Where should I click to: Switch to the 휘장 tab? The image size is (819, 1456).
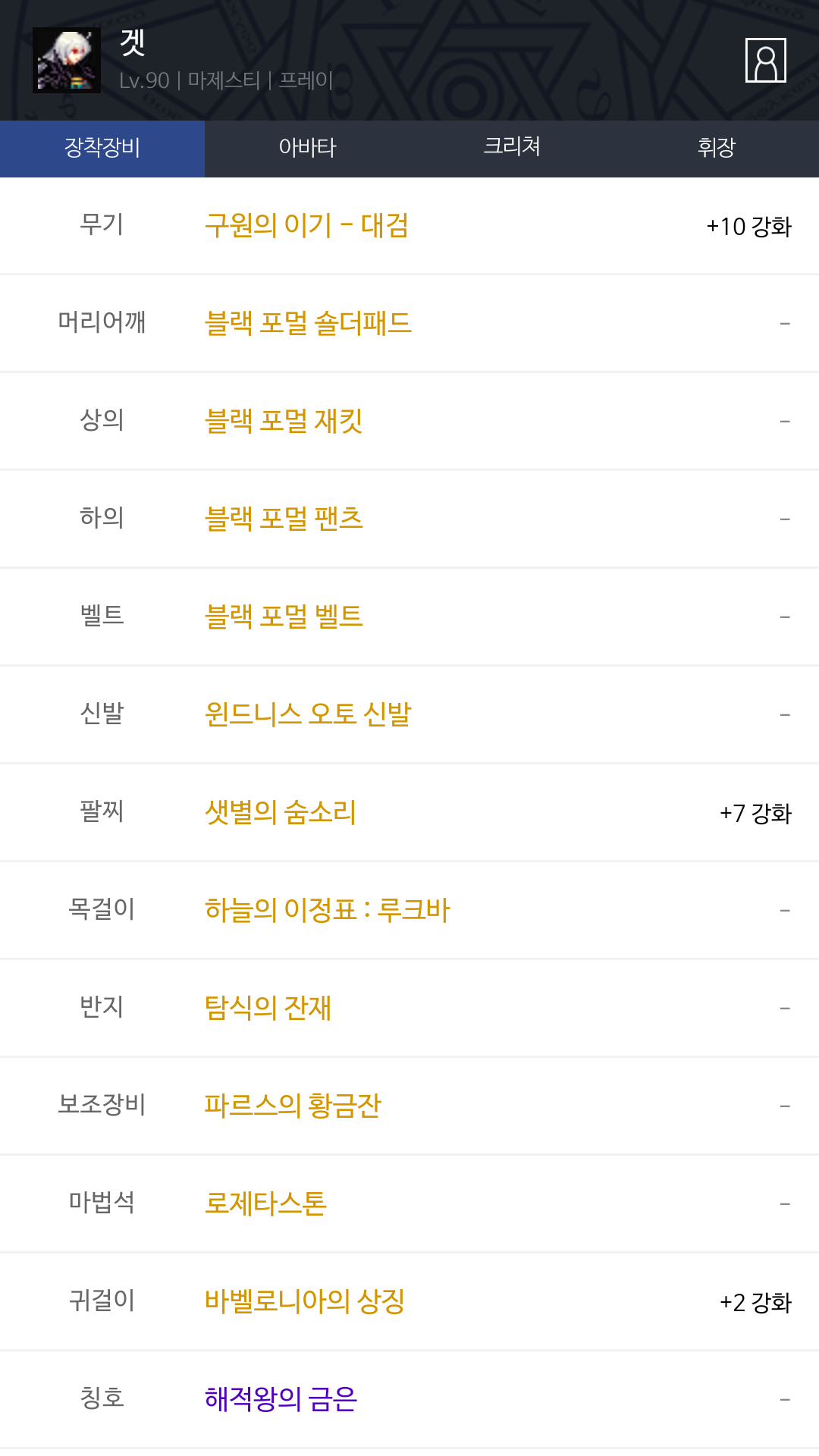pyautogui.click(x=717, y=148)
